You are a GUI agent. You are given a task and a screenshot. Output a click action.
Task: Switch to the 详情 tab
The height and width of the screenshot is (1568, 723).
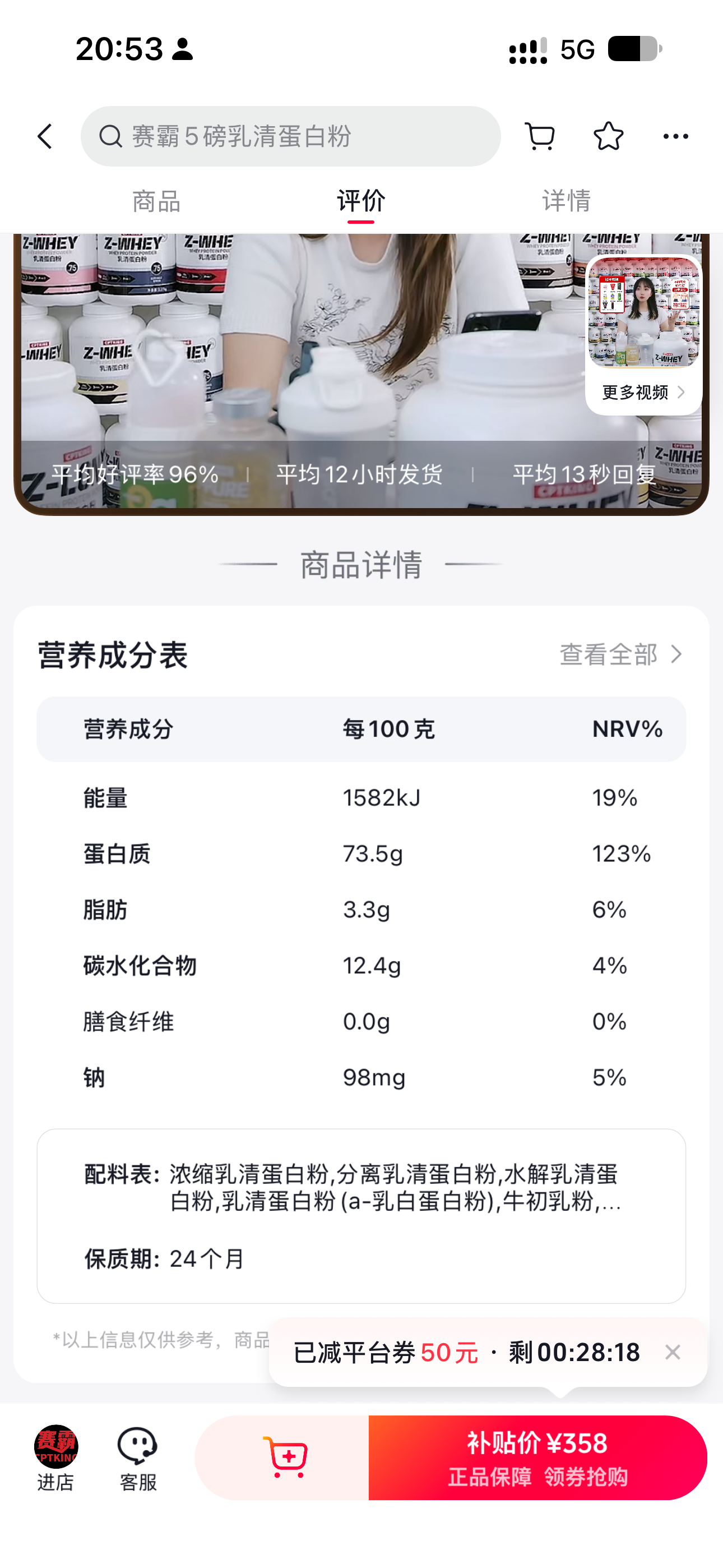pos(566,201)
